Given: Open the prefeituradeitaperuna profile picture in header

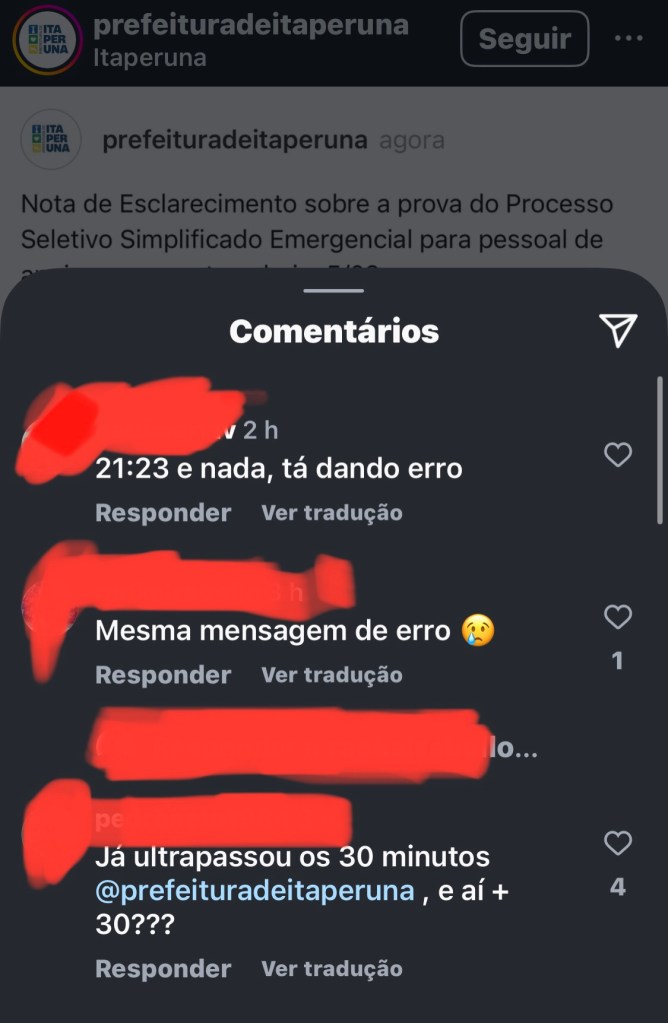Looking at the screenshot, I should [x=47, y=39].
